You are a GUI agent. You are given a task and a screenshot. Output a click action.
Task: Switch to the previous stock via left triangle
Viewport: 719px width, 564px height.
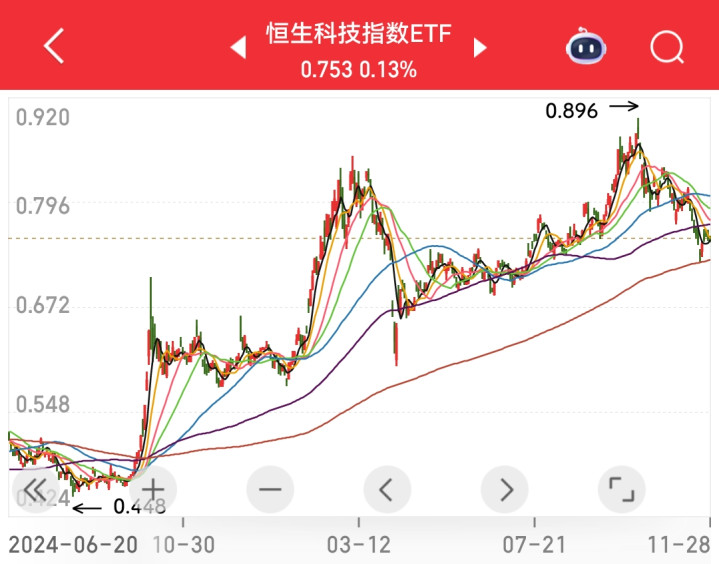(237, 47)
